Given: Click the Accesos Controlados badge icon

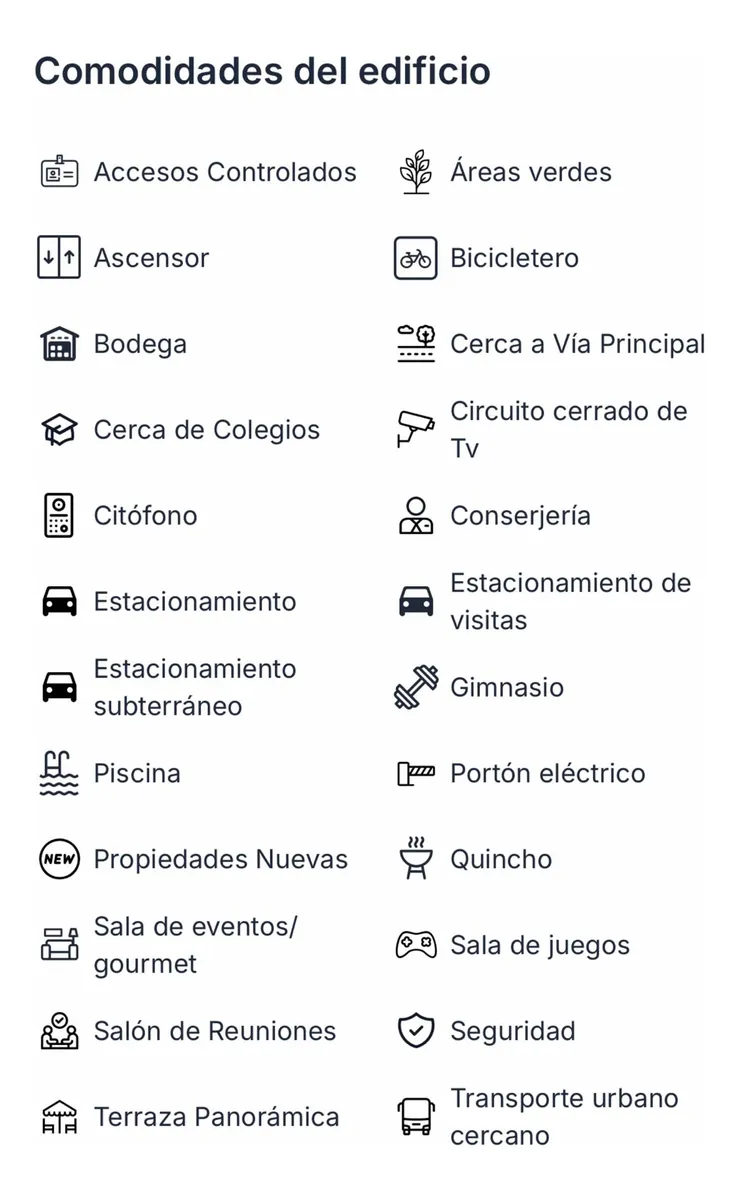Looking at the screenshot, I should coord(59,171).
